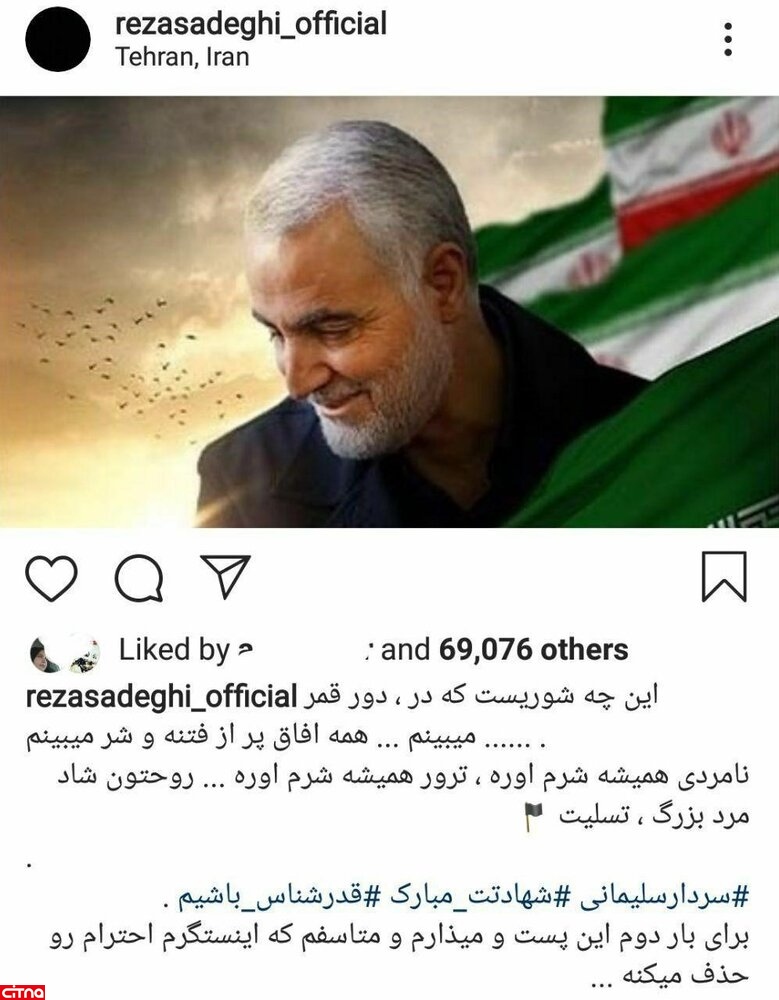Viewport: 779px width, 1000px height.
Task: Tap the Tehran, Iran location tag
Action: click(182, 58)
